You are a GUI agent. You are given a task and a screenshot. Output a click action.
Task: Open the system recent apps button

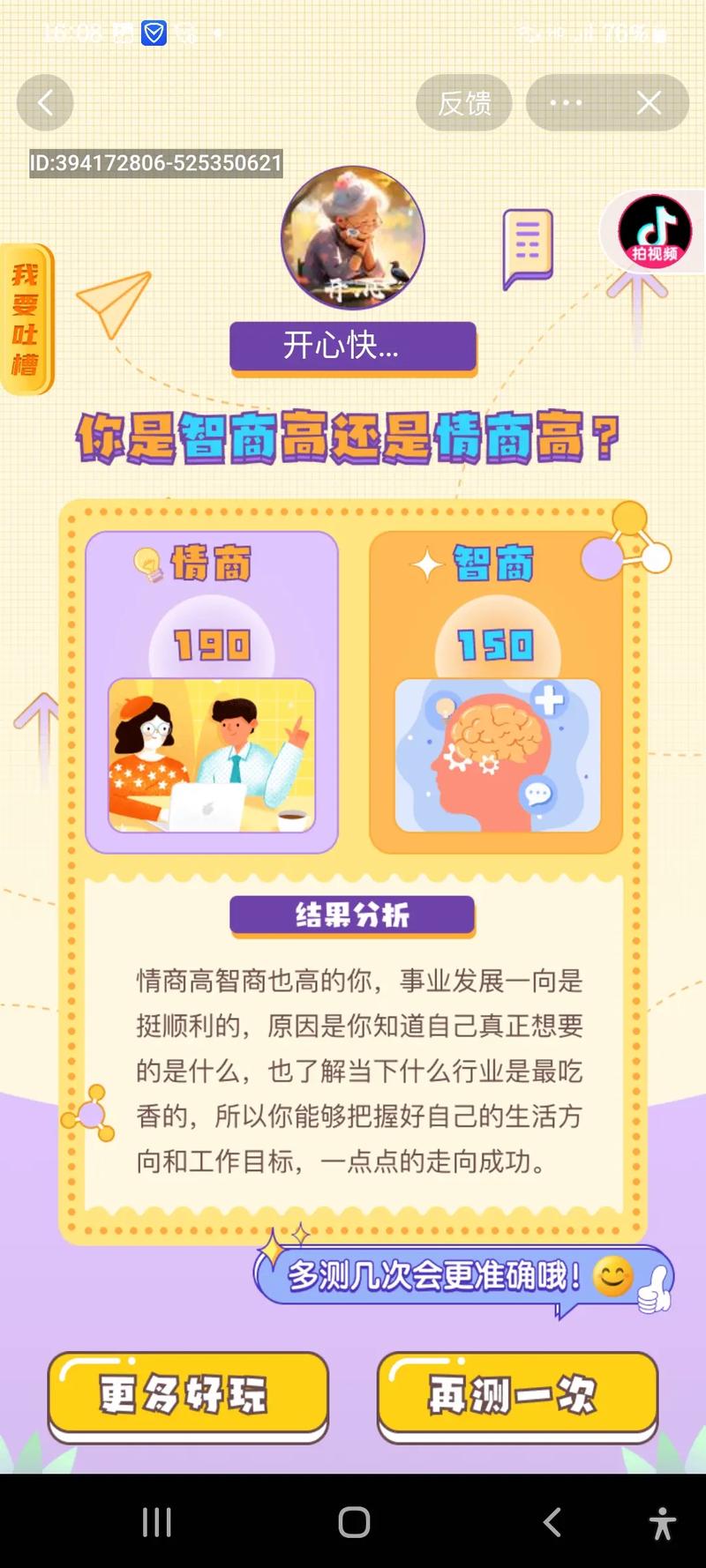[157, 1522]
